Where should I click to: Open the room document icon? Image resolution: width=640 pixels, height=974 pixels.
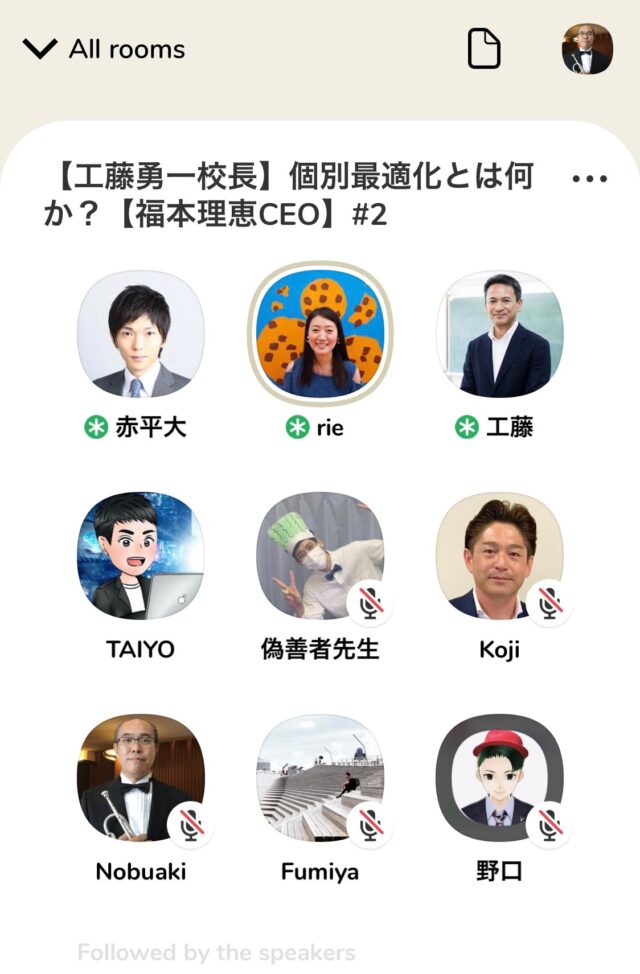tap(484, 48)
